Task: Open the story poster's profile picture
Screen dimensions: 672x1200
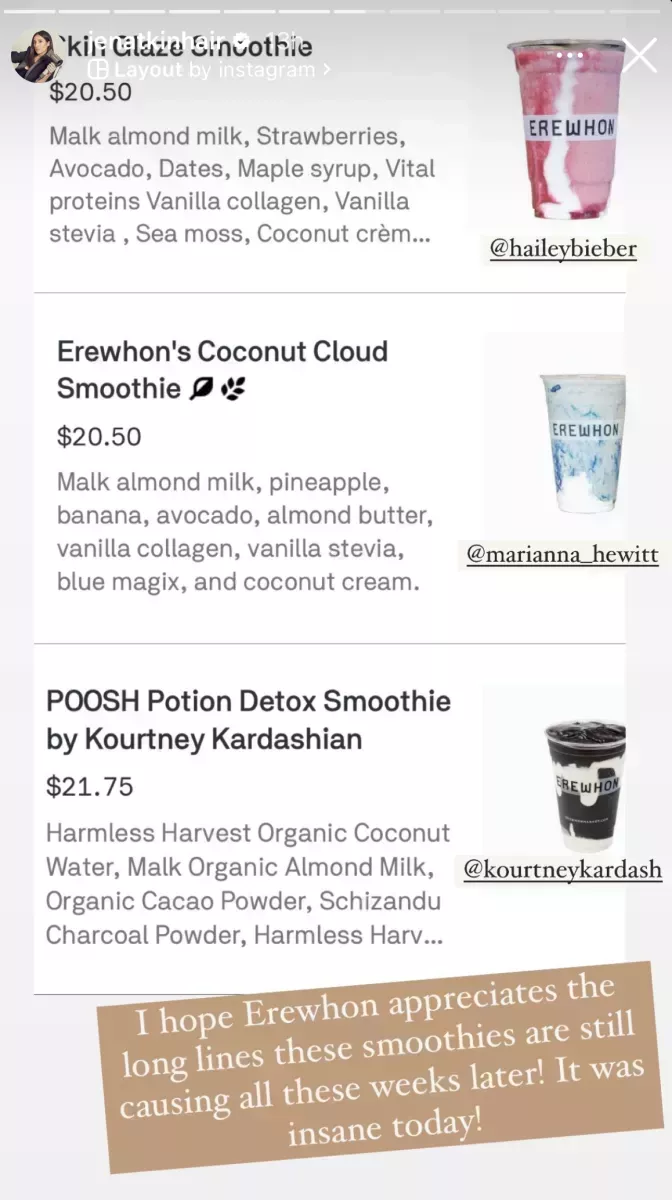Action: [36, 56]
